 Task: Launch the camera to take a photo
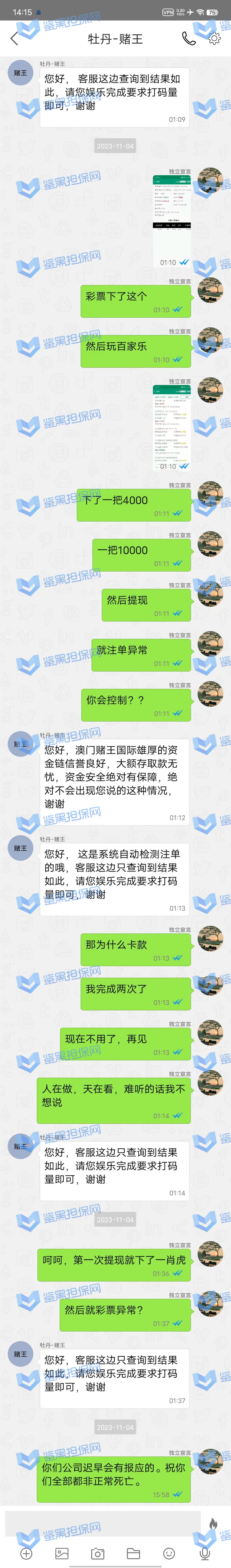pos(98,1553)
